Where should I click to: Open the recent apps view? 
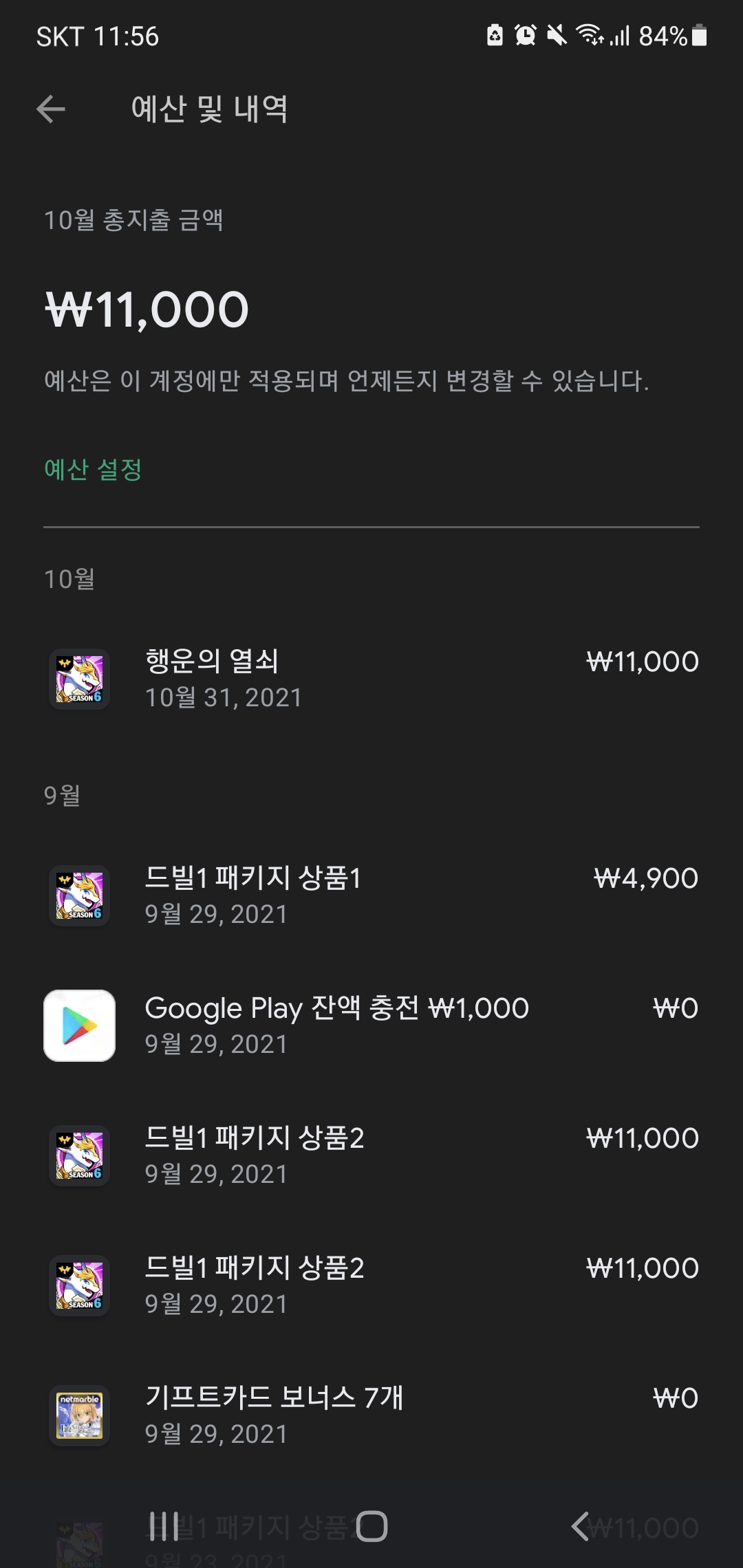164,1527
